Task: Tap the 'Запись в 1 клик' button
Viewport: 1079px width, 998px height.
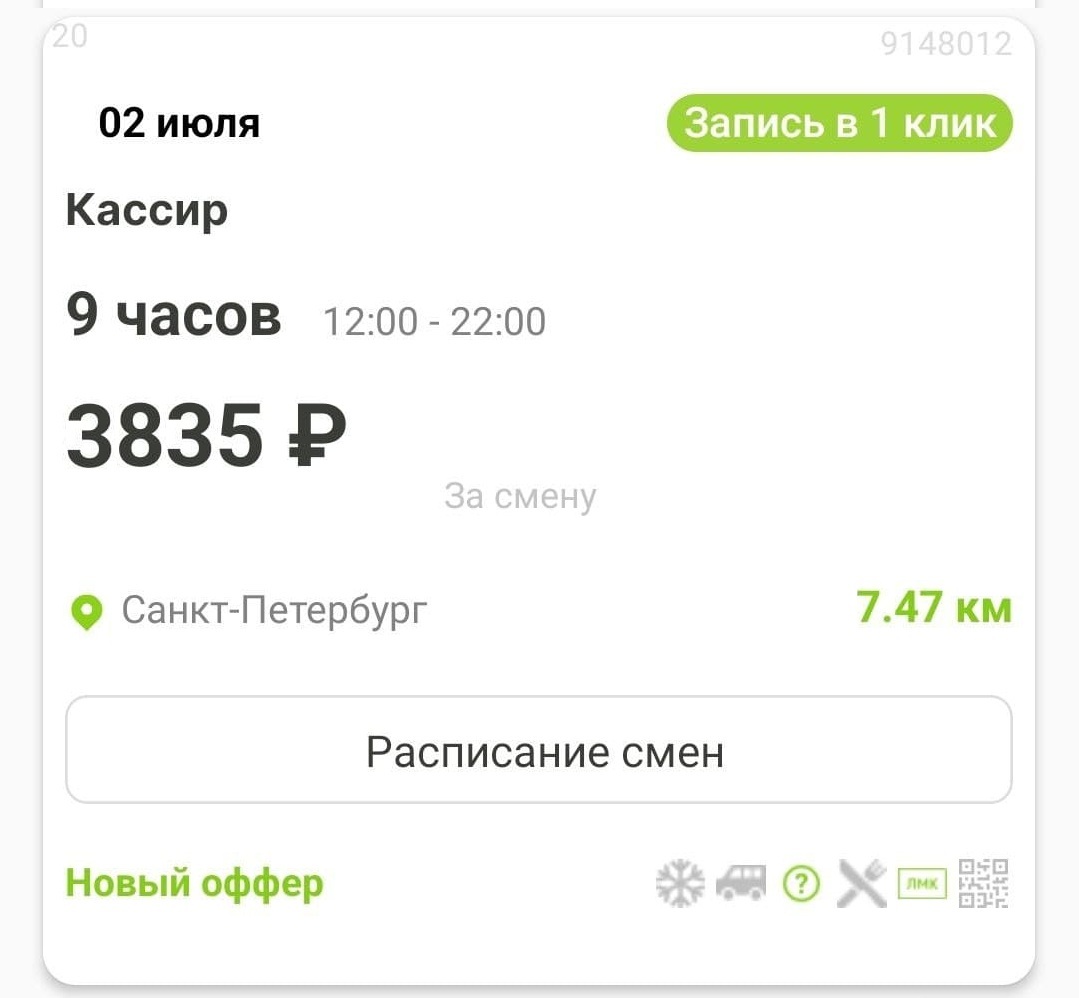Action: (x=840, y=124)
